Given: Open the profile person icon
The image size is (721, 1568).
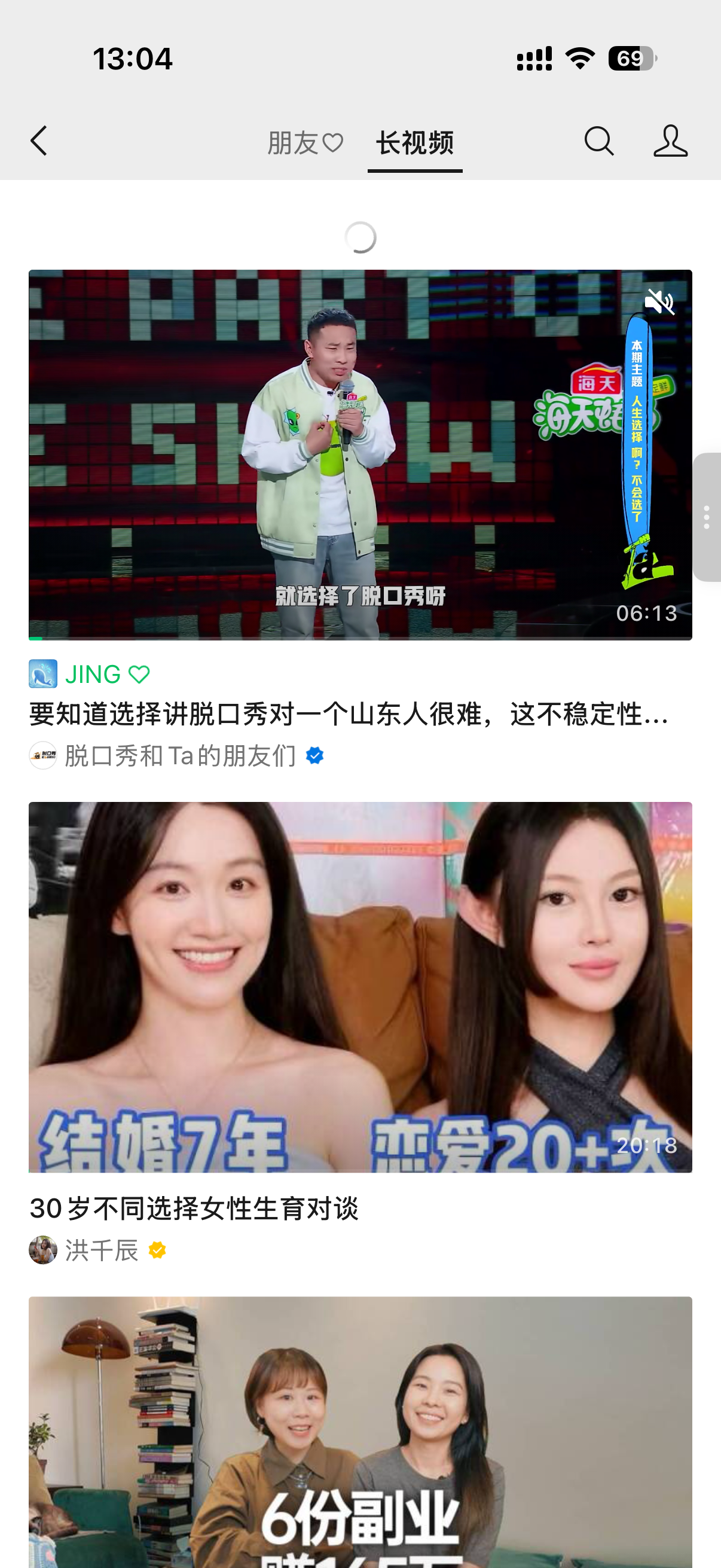Looking at the screenshot, I should tap(671, 141).
